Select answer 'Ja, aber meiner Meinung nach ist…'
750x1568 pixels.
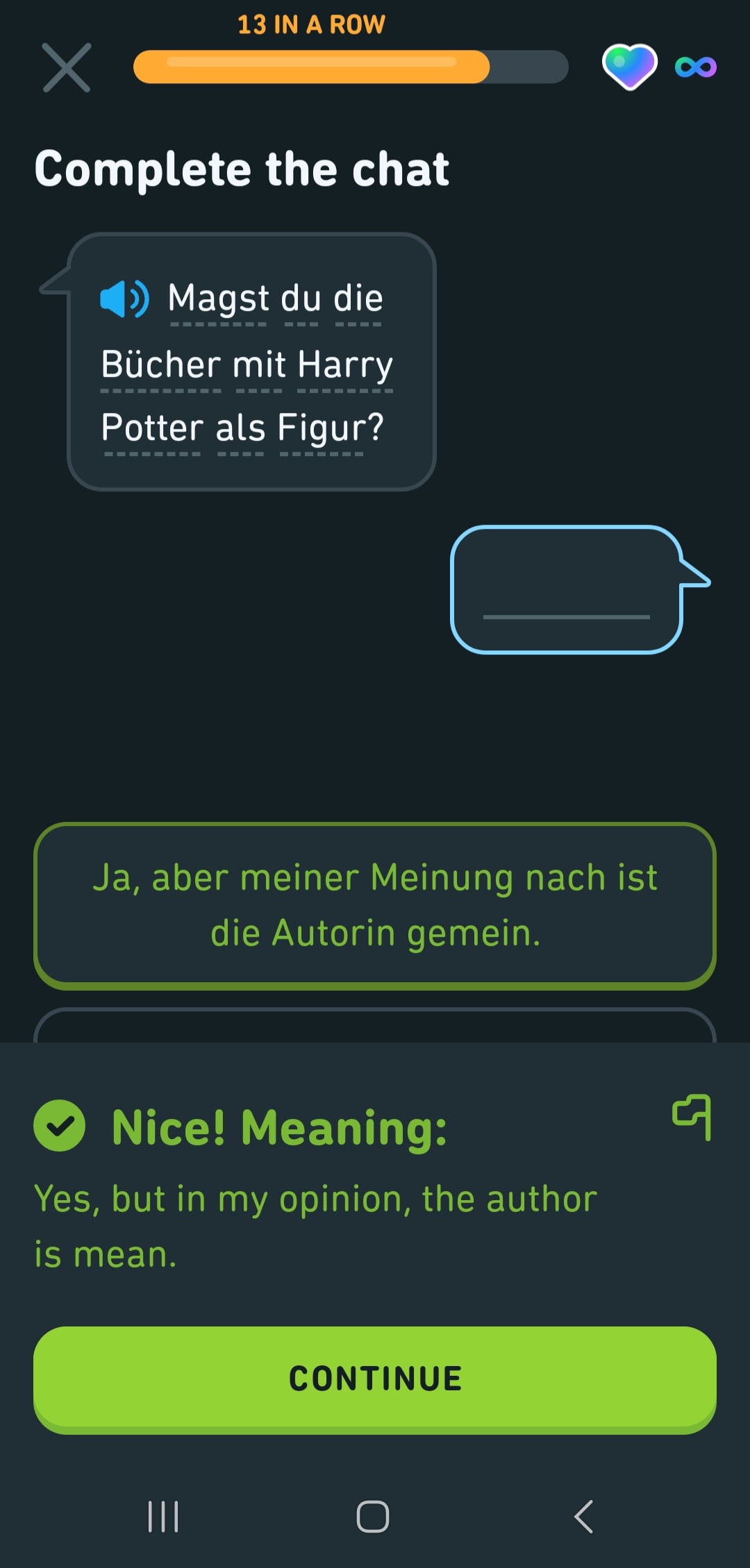click(375, 905)
